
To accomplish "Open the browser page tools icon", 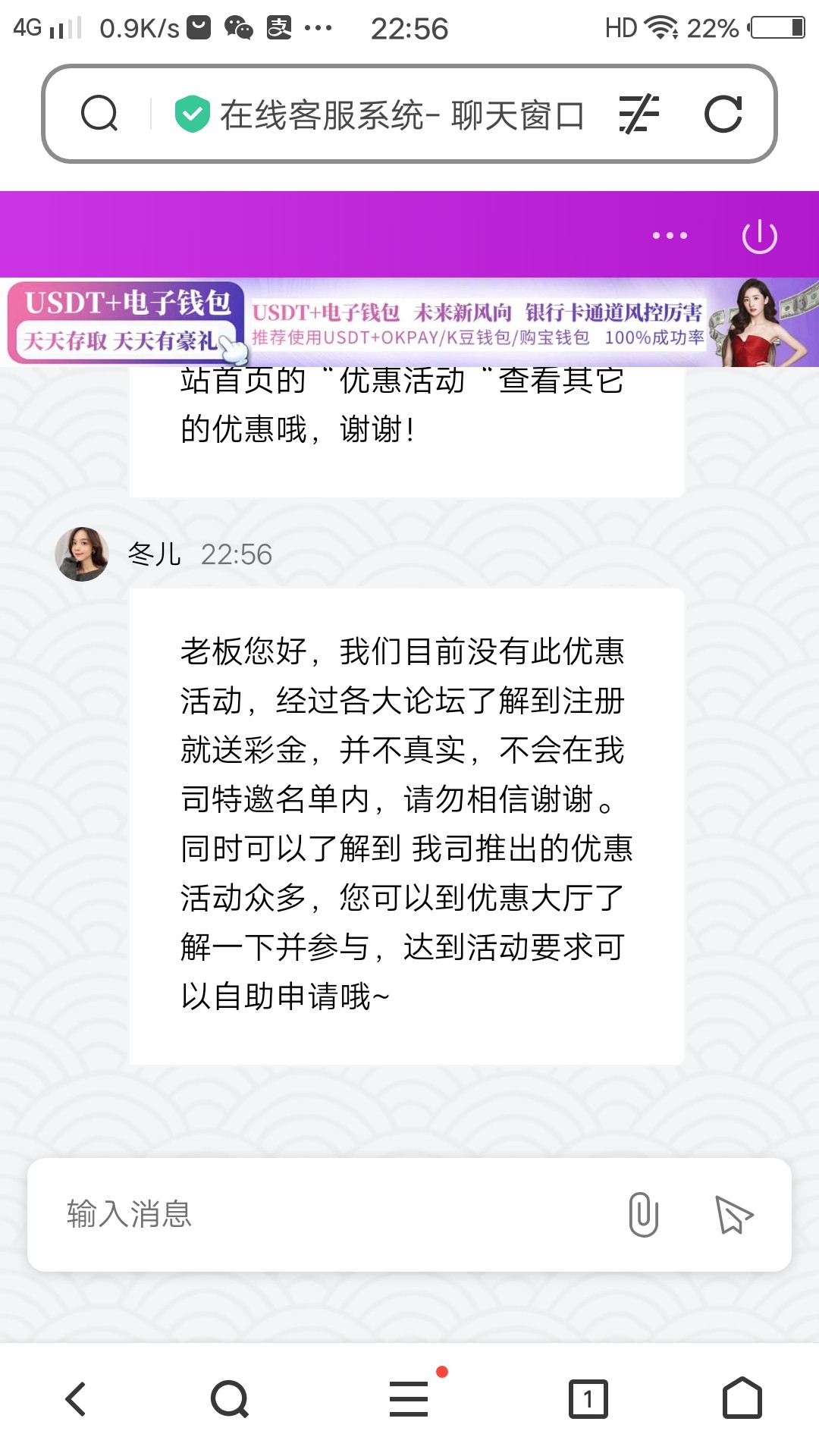I will click(x=639, y=115).
